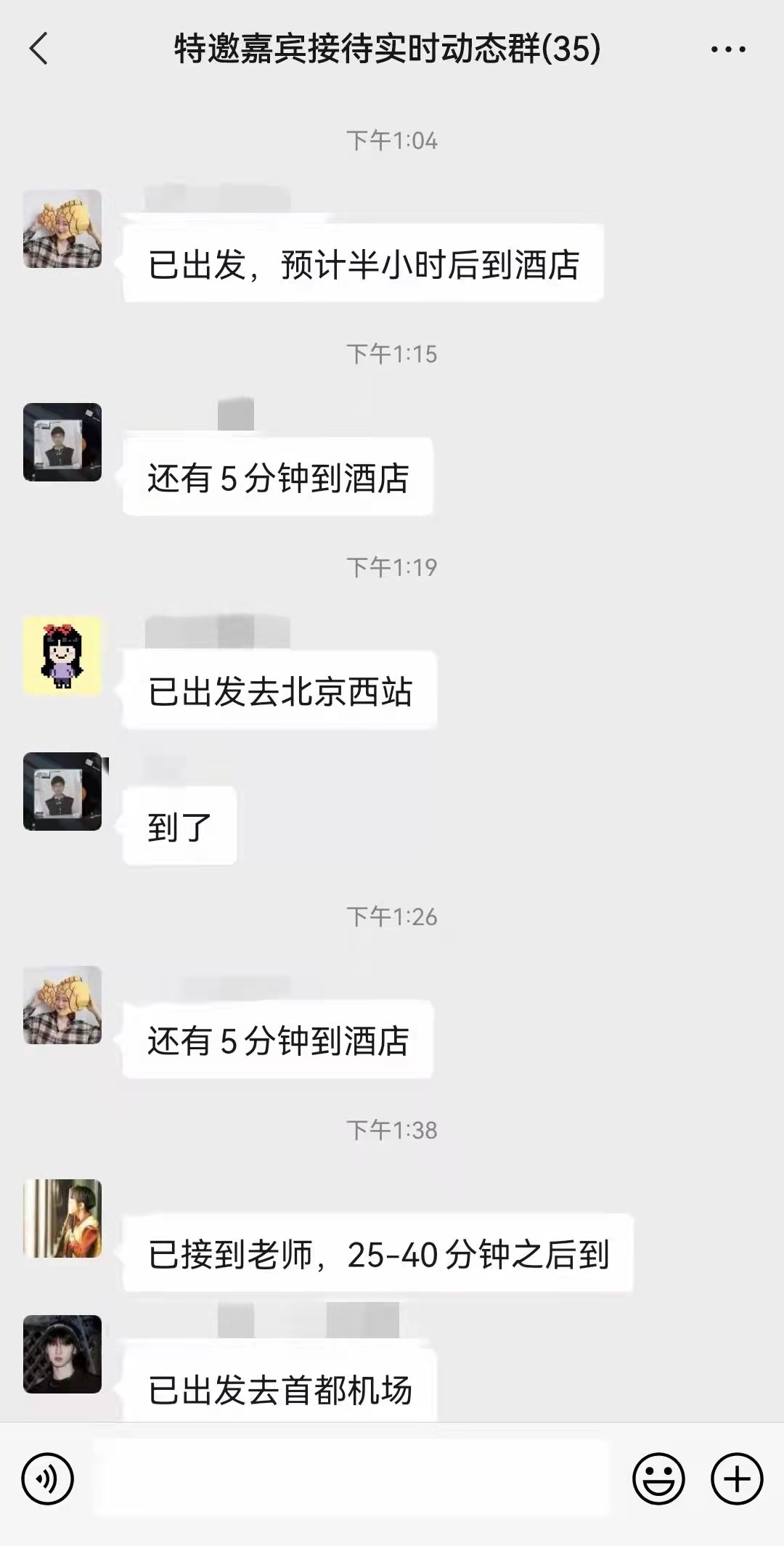Open avatar of sender "已出发去首都机场"
784x1546 pixels.
click(x=62, y=1354)
